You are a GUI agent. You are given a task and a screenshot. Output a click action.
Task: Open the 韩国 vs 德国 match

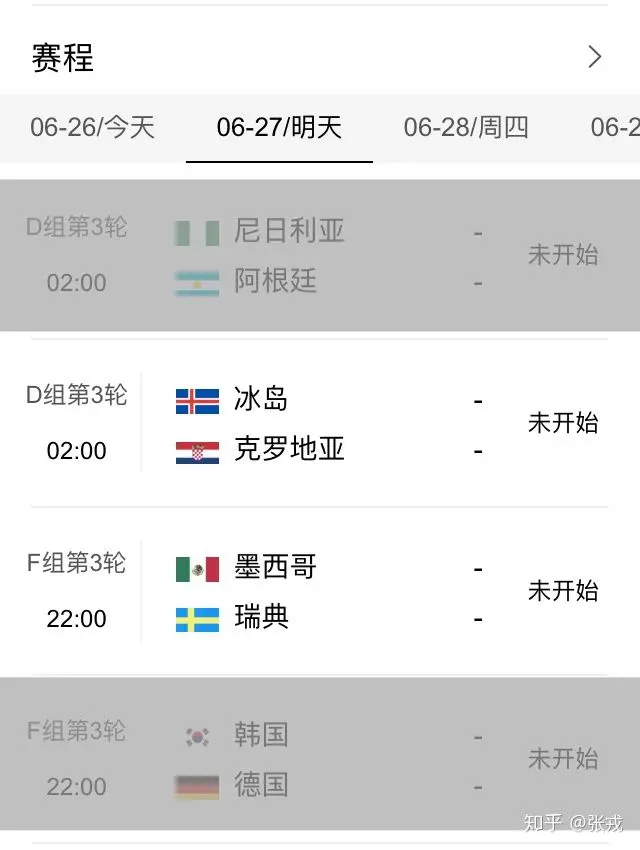(x=320, y=760)
